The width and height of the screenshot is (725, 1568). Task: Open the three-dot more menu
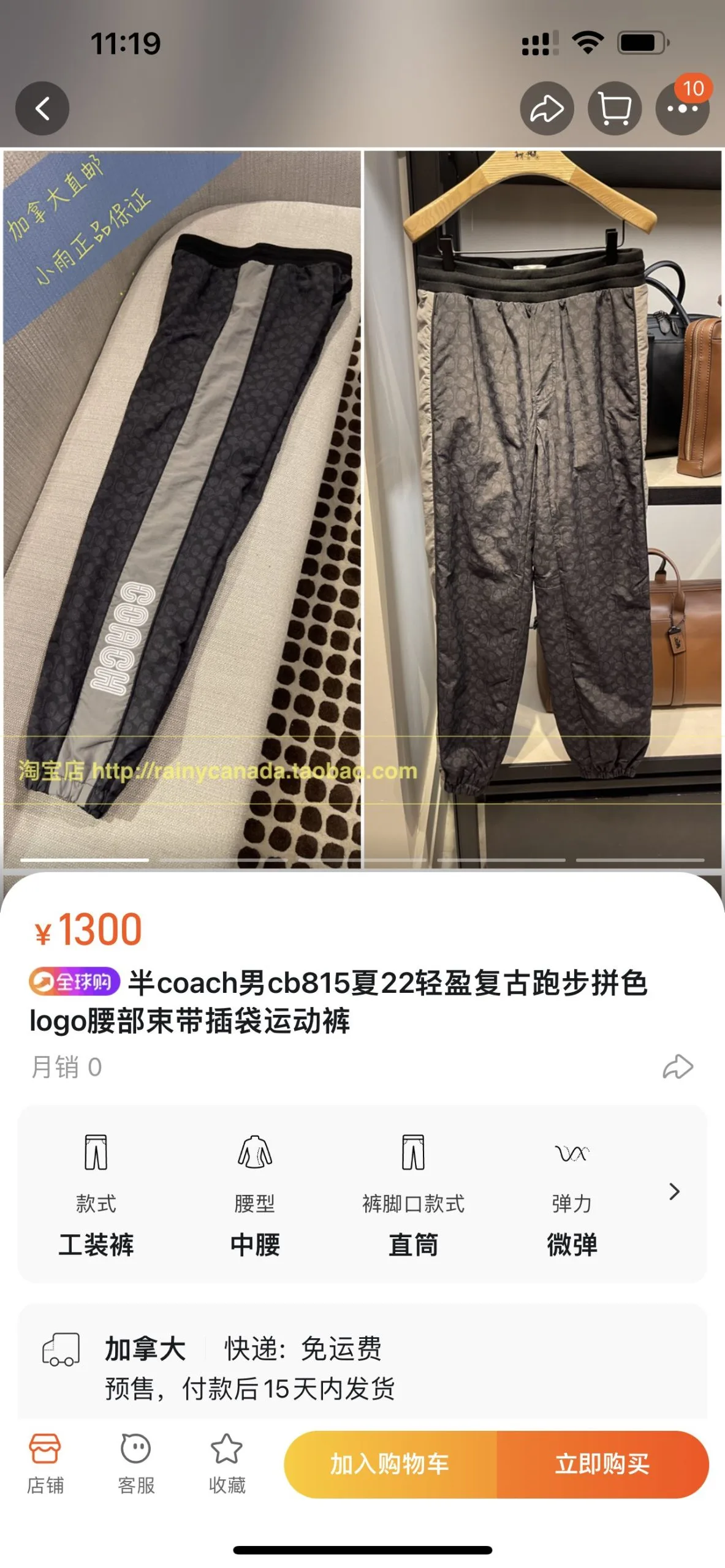(x=682, y=108)
